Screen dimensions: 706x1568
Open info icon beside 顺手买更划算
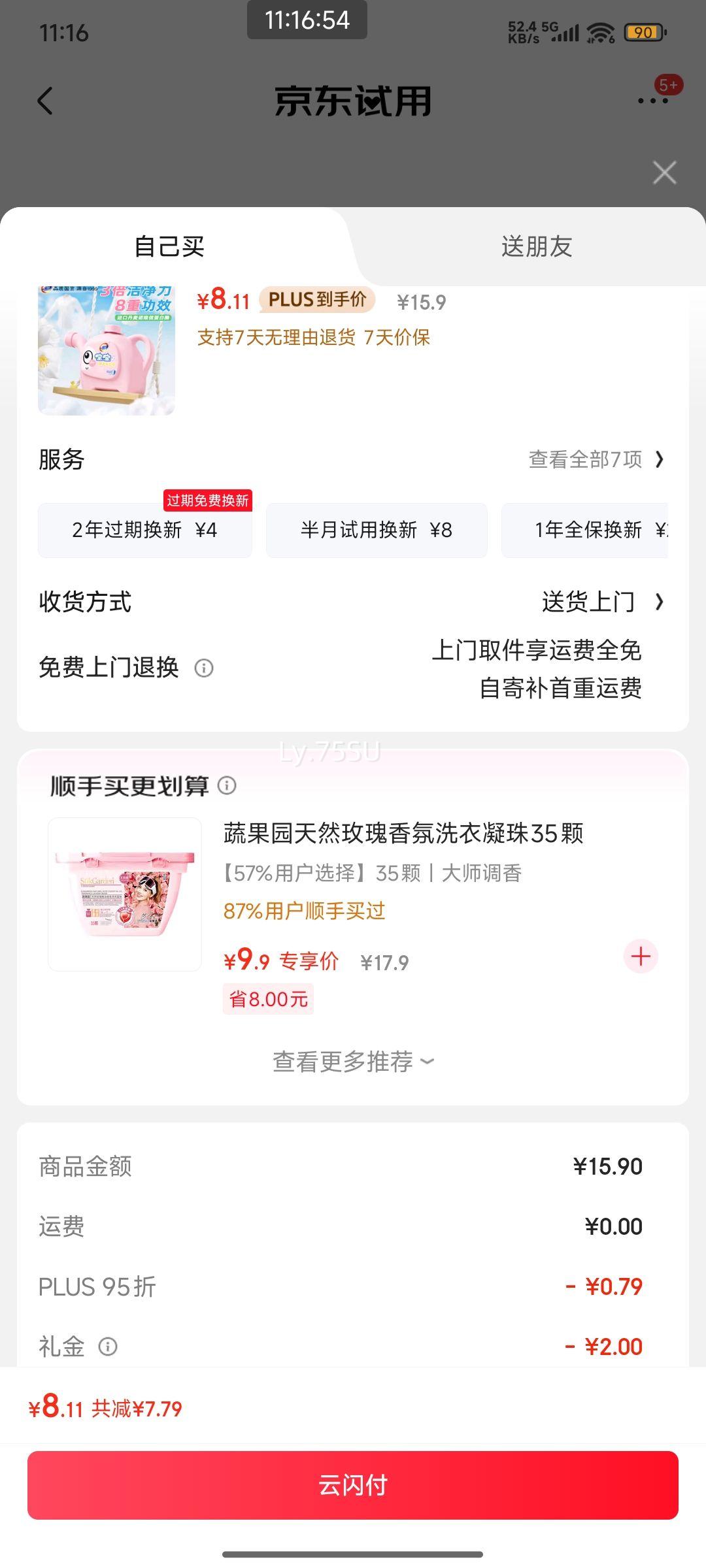click(x=227, y=785)
